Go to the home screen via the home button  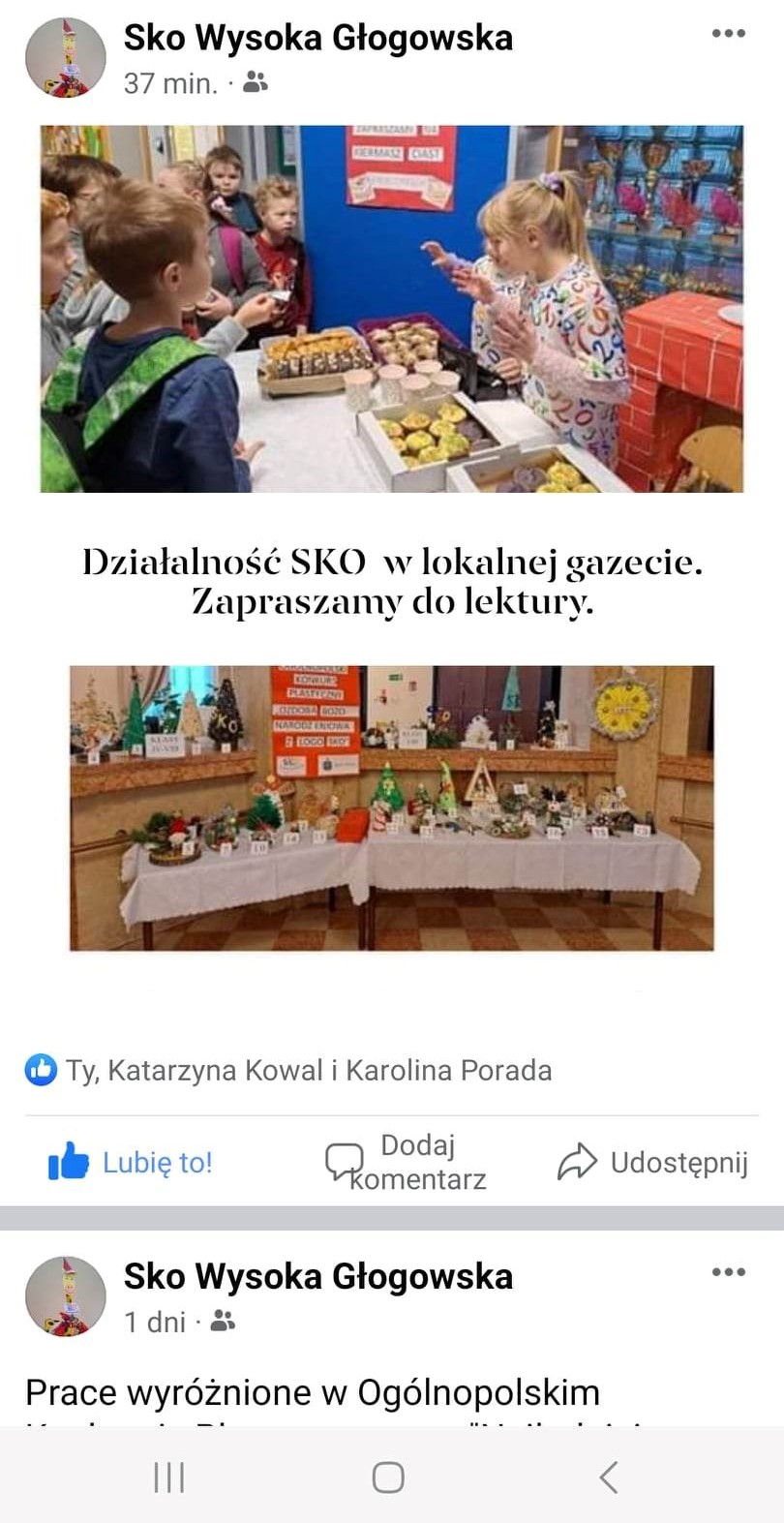coord(388,1477)
